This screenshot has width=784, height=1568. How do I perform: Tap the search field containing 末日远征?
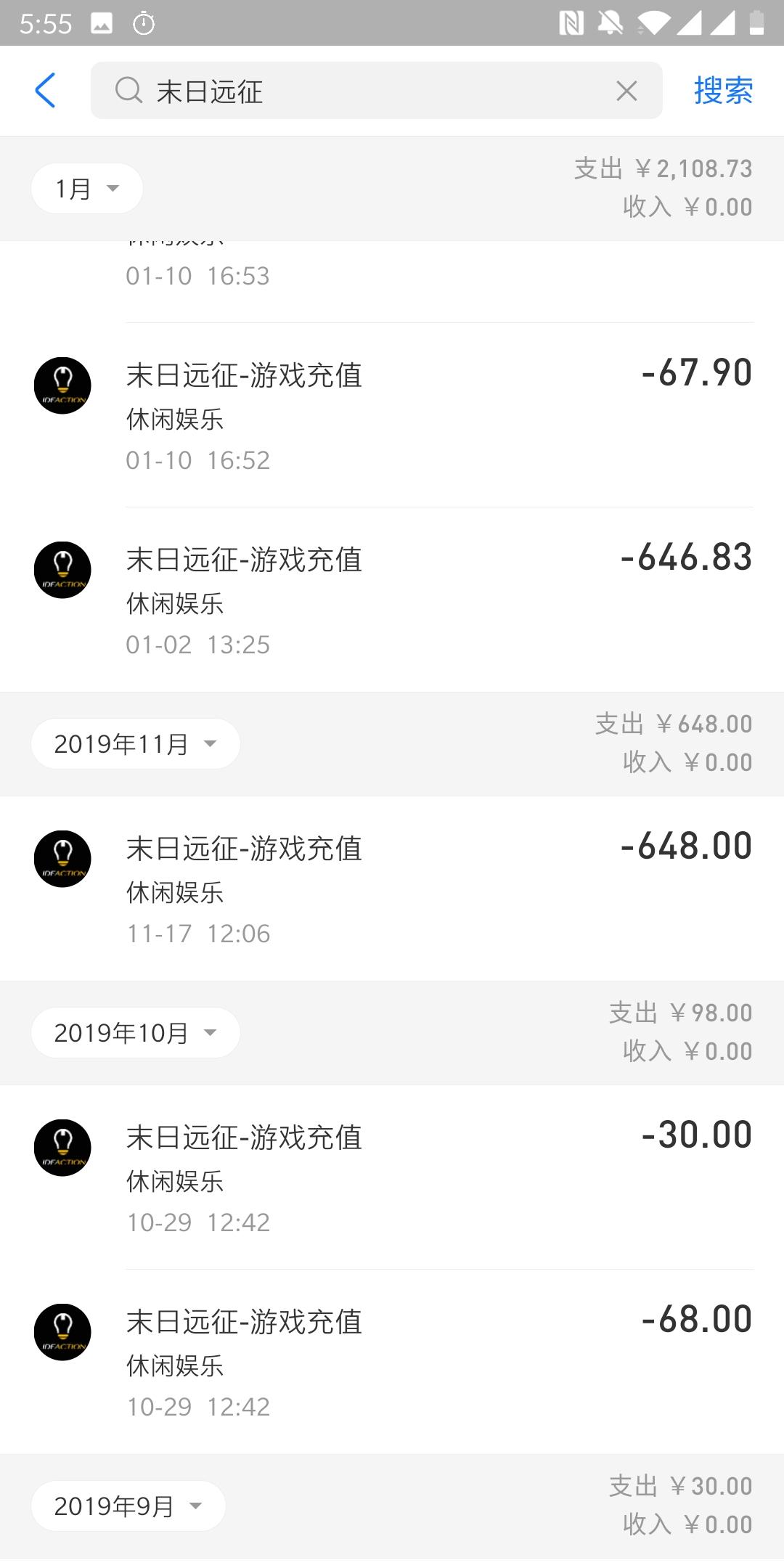pyautogui.click(x=363, y=91)
